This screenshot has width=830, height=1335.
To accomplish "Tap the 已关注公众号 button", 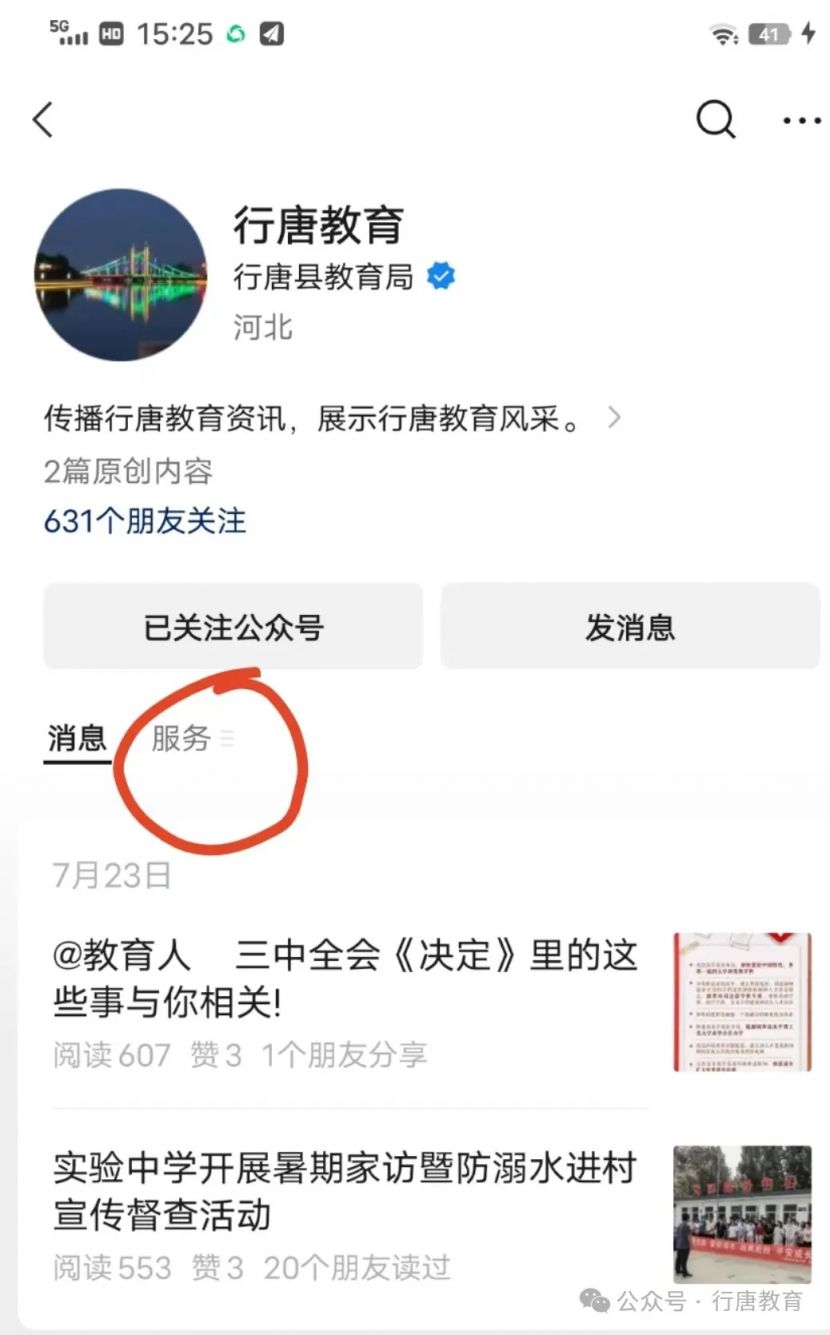I will click(x=233, y=627).
